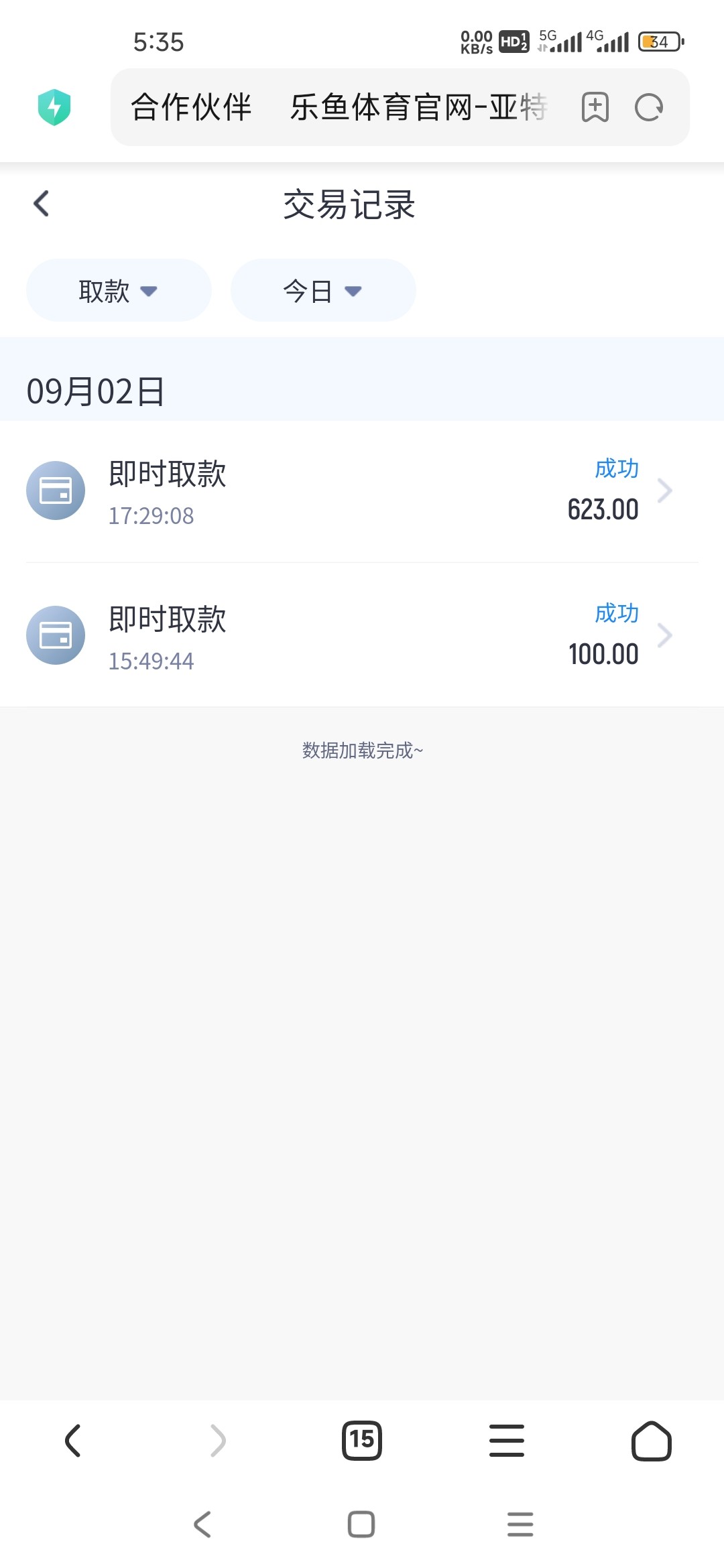Open the browser hamburger menu

[507, 1441]
